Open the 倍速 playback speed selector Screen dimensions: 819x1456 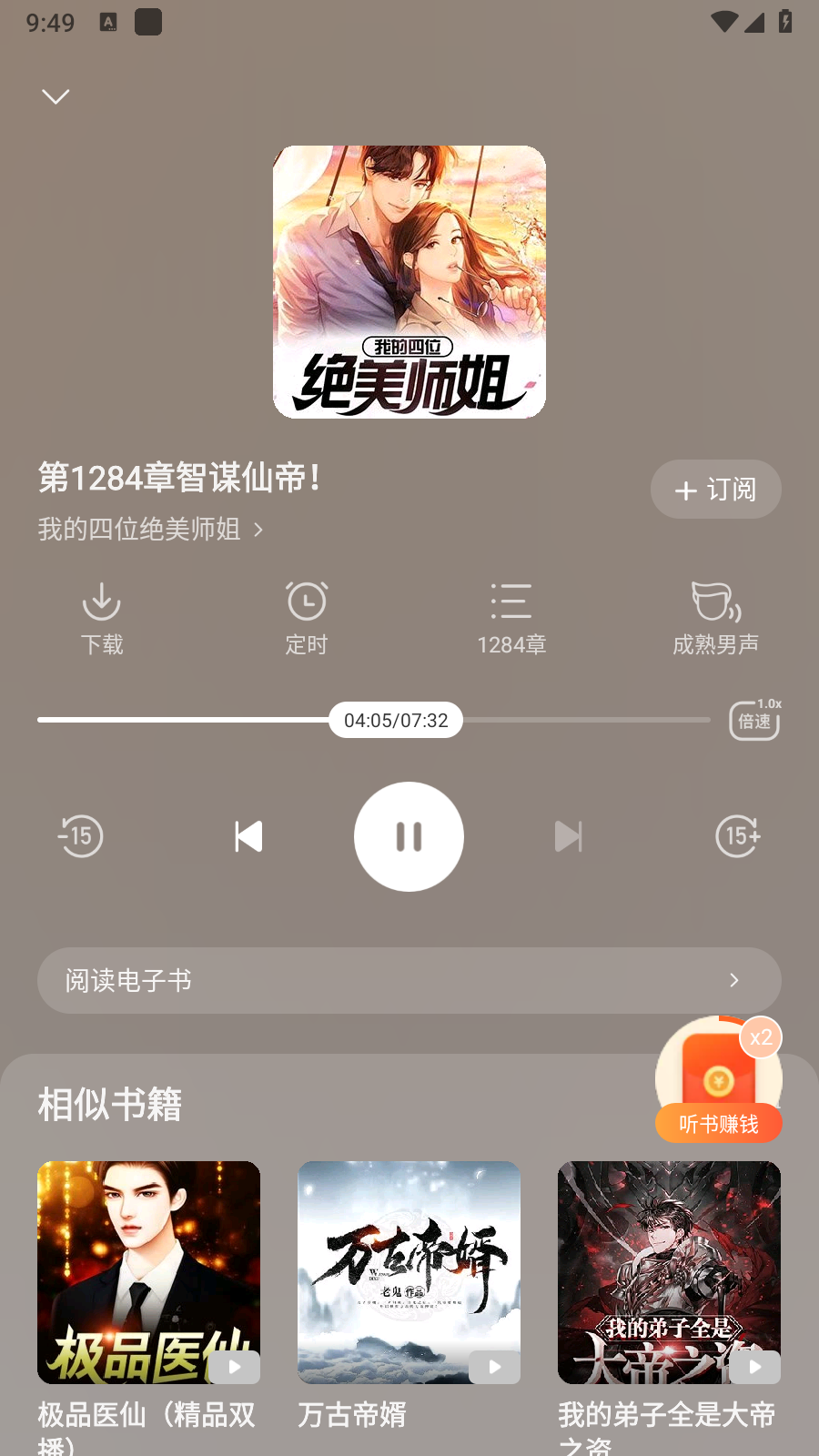754,720
